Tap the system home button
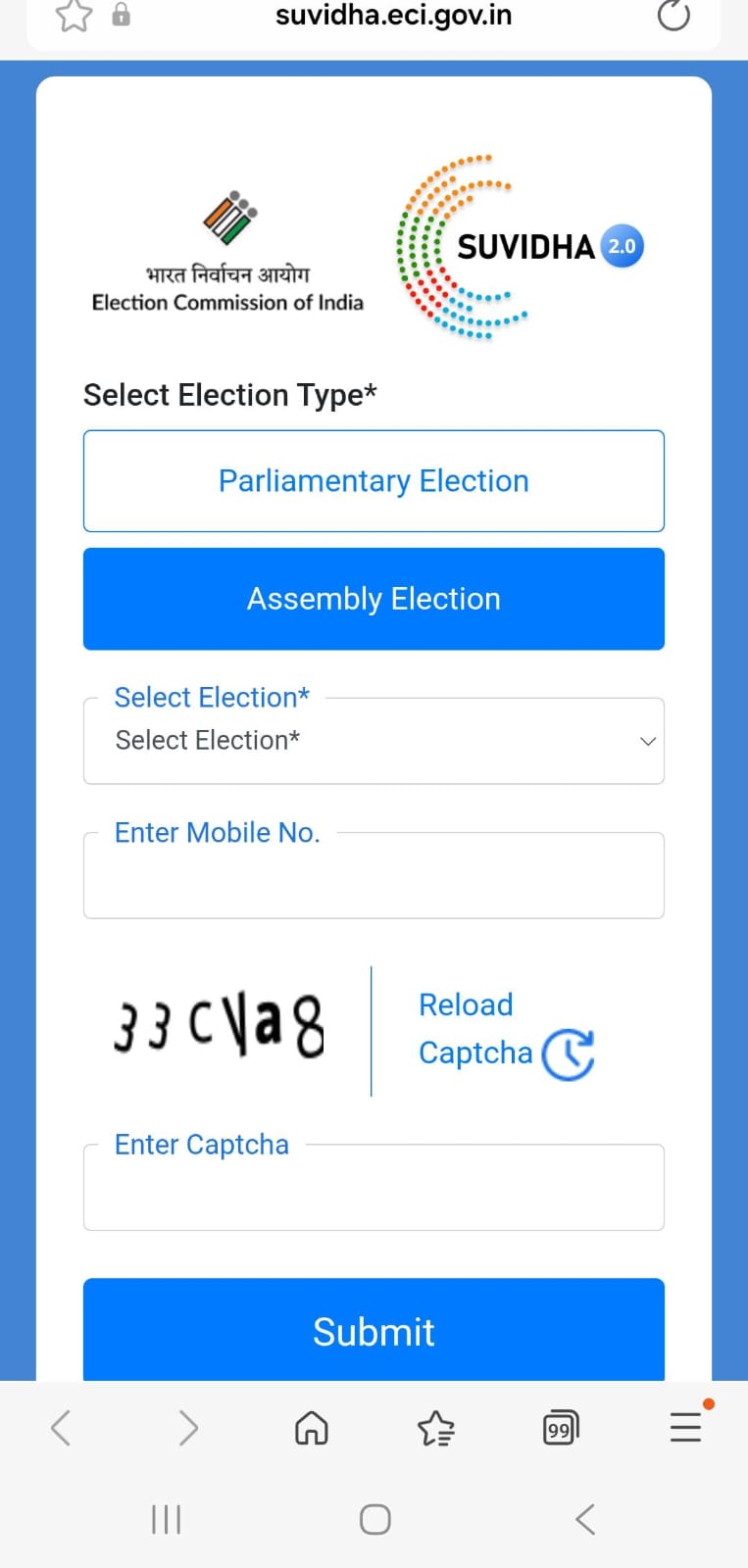The height and width of the screenshot is (1568, 748). pos(374,1520)
